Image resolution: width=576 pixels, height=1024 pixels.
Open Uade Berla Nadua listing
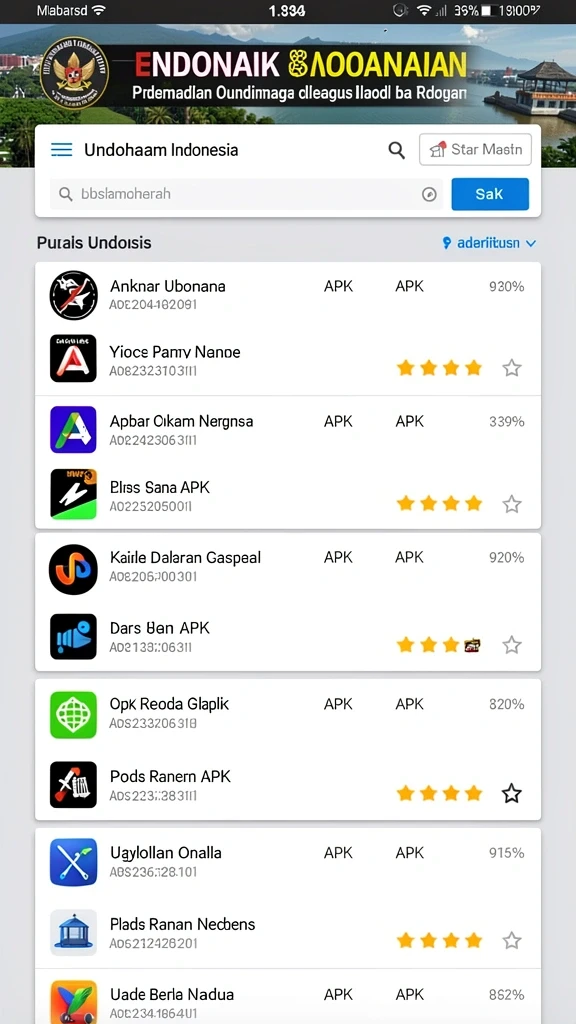click(x=288, y=997)
